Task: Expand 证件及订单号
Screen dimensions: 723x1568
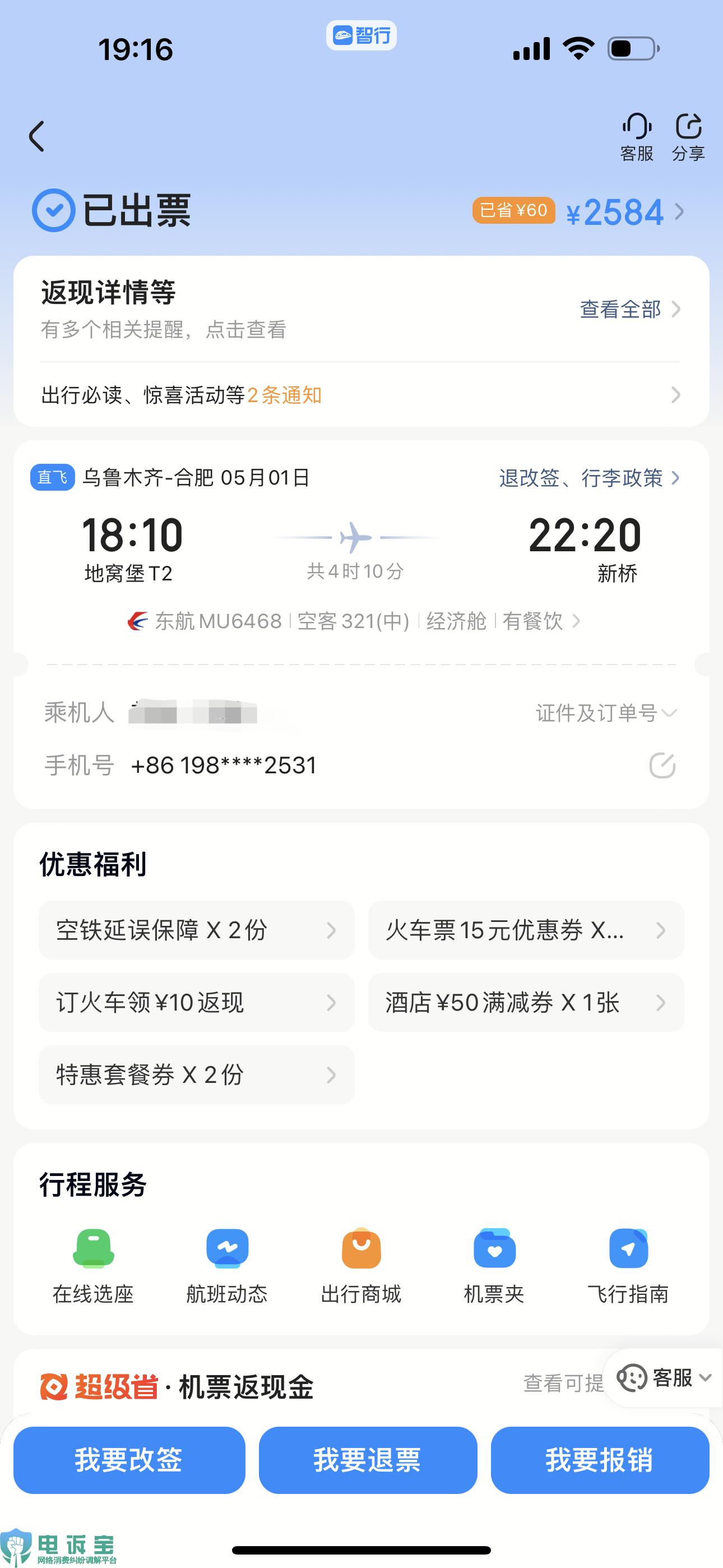Action: (x=605, y=713)
